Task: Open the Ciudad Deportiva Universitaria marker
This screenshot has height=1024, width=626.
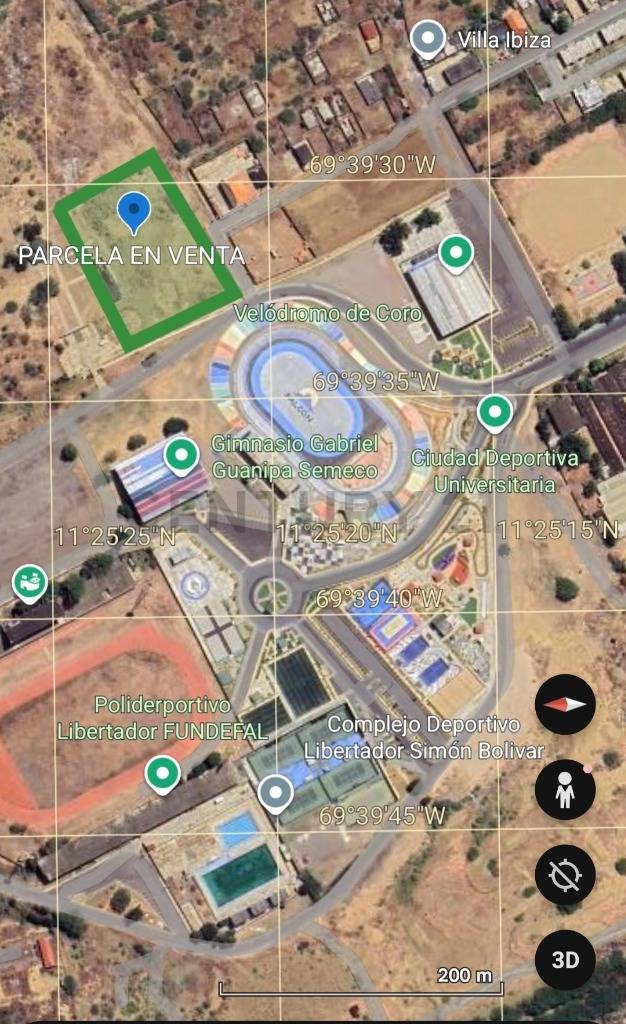Action: (492, 411)
